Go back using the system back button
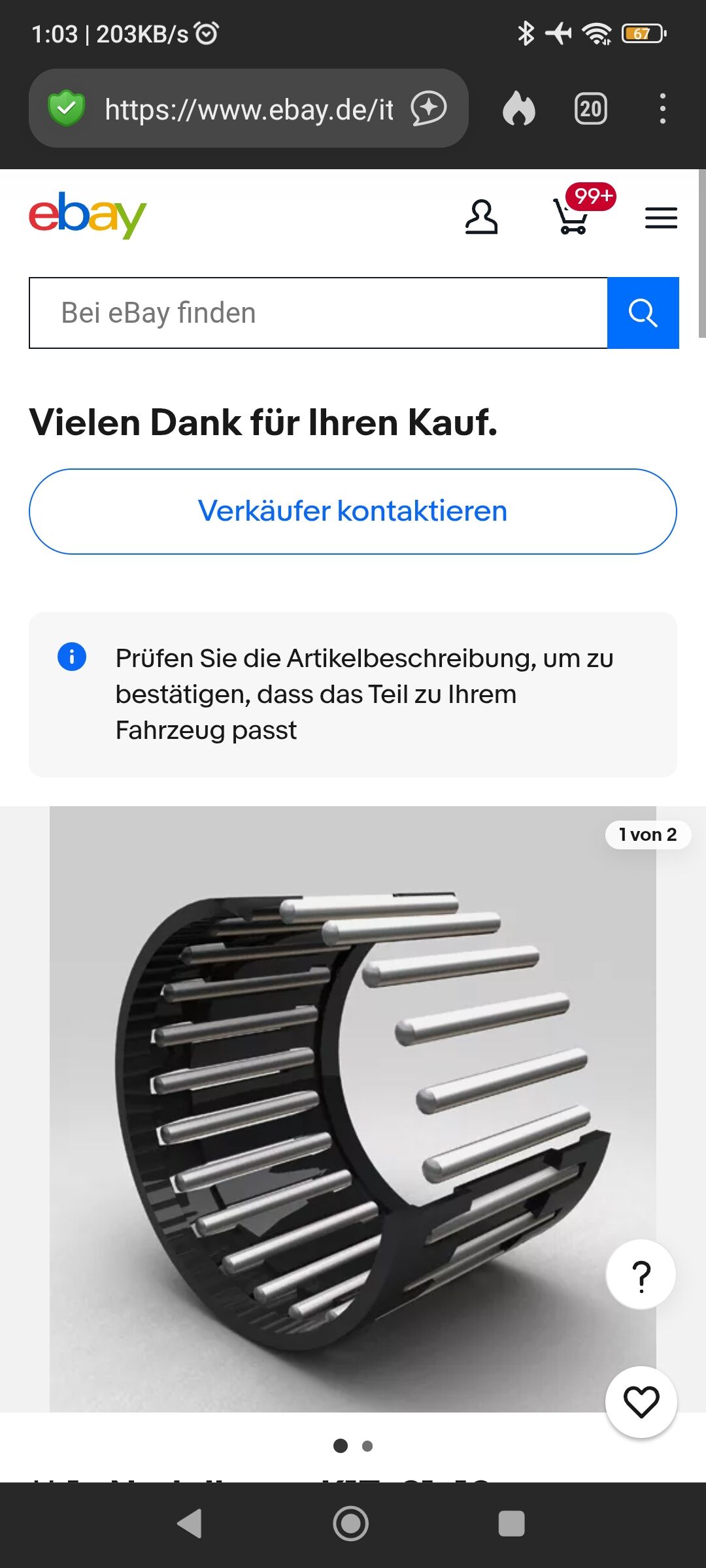Viewport: 706px width, 1568px height. pos(190,1524)
